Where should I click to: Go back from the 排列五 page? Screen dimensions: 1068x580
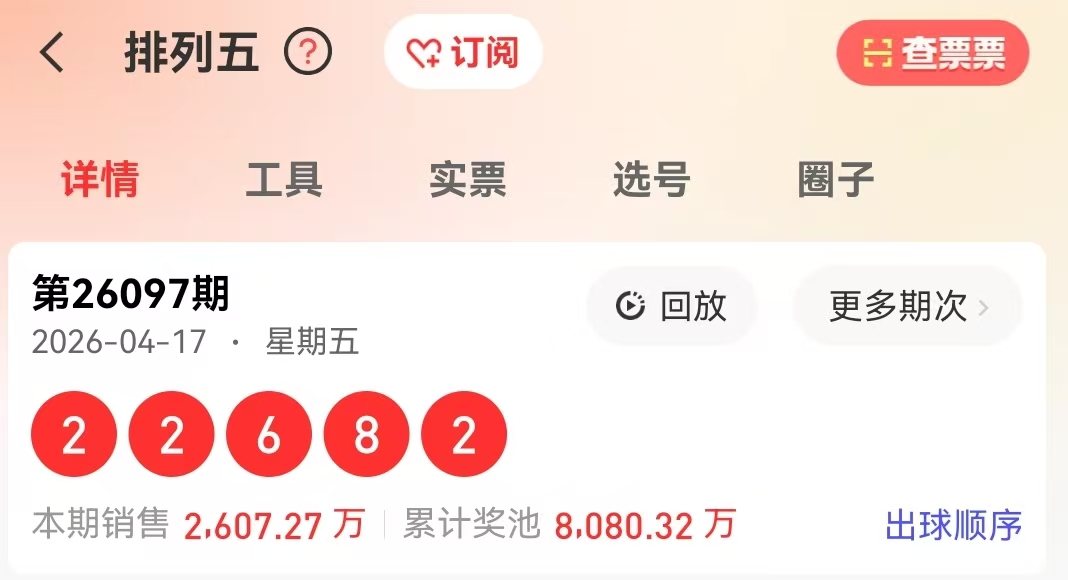coord(52,52)
